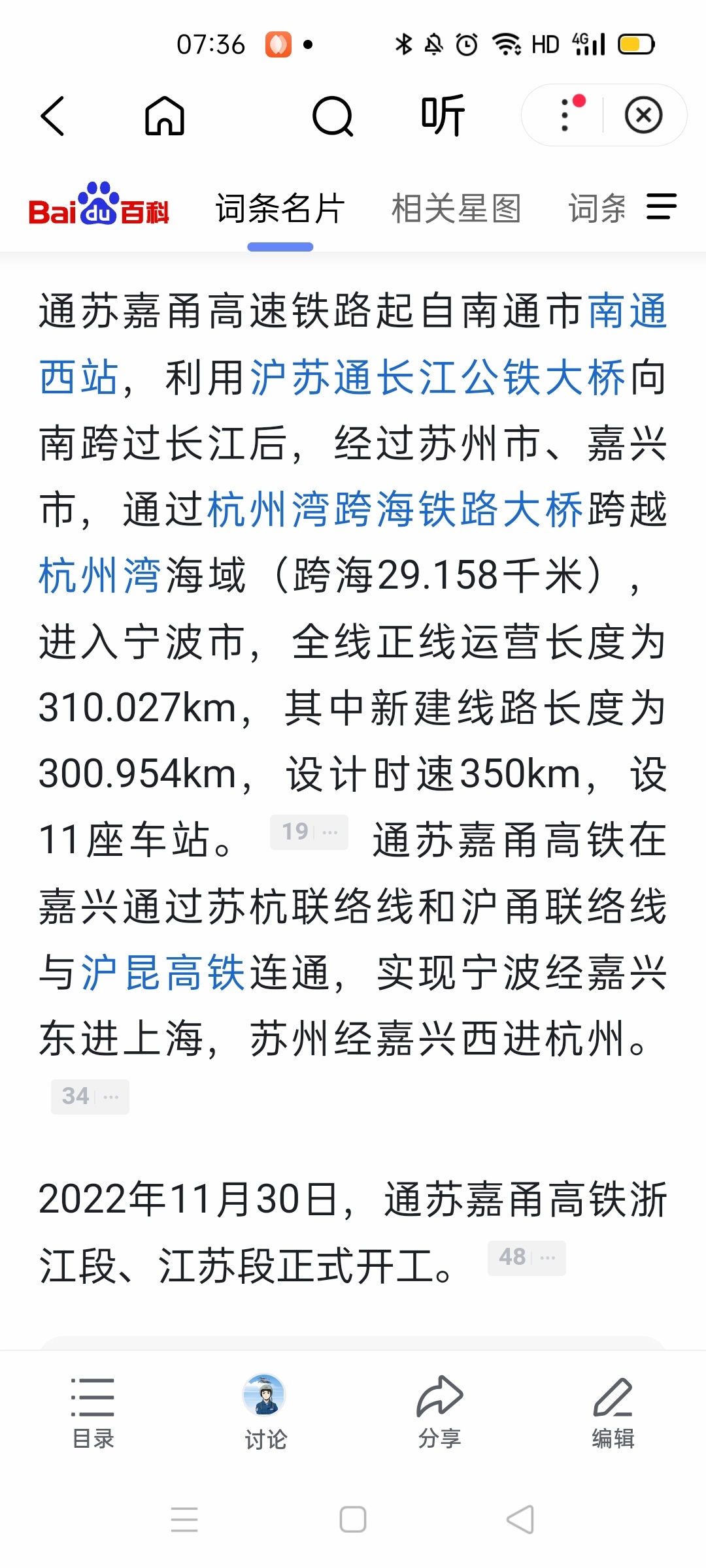Go back to the previous page
The image size is (706, 1568).
coord(52,116)
